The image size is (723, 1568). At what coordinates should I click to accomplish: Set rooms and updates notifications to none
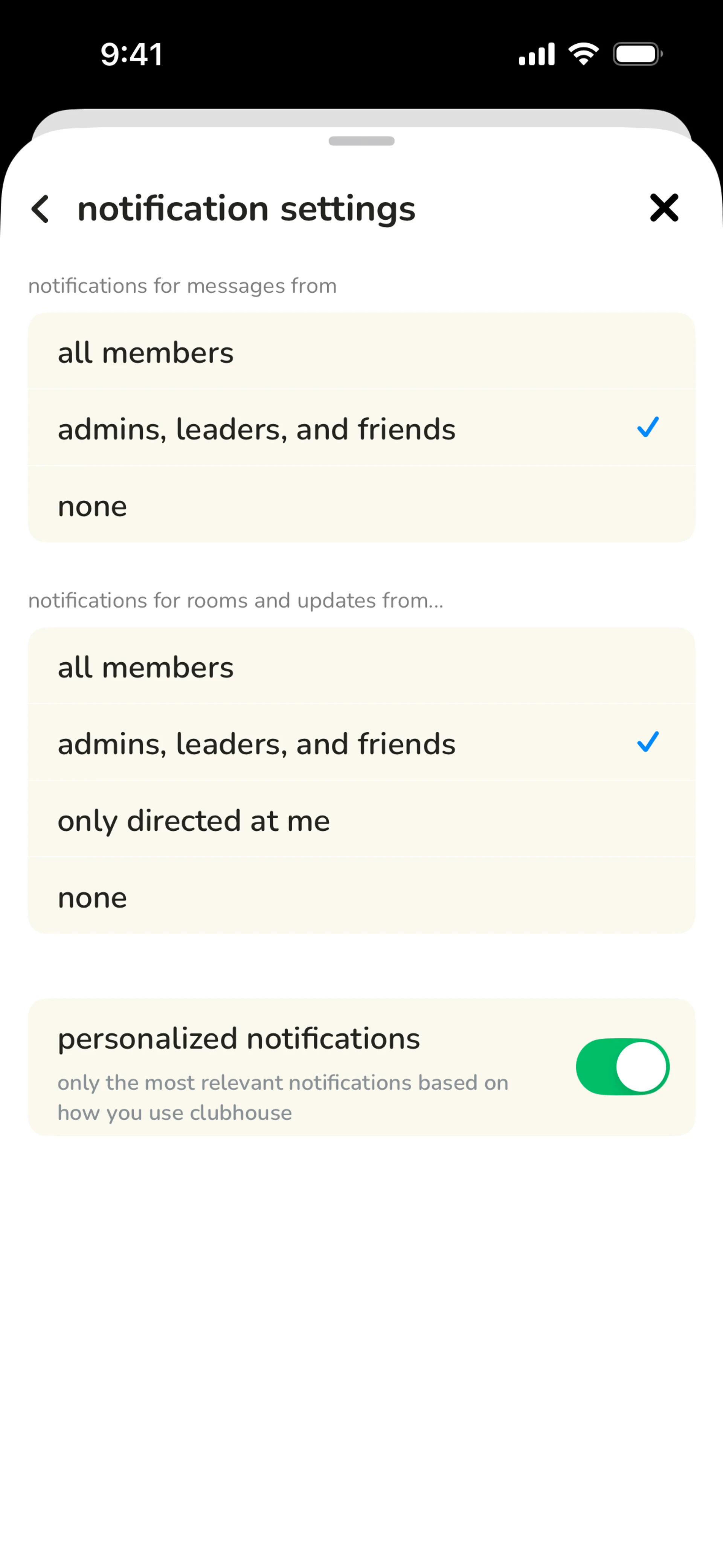point(361,897)
